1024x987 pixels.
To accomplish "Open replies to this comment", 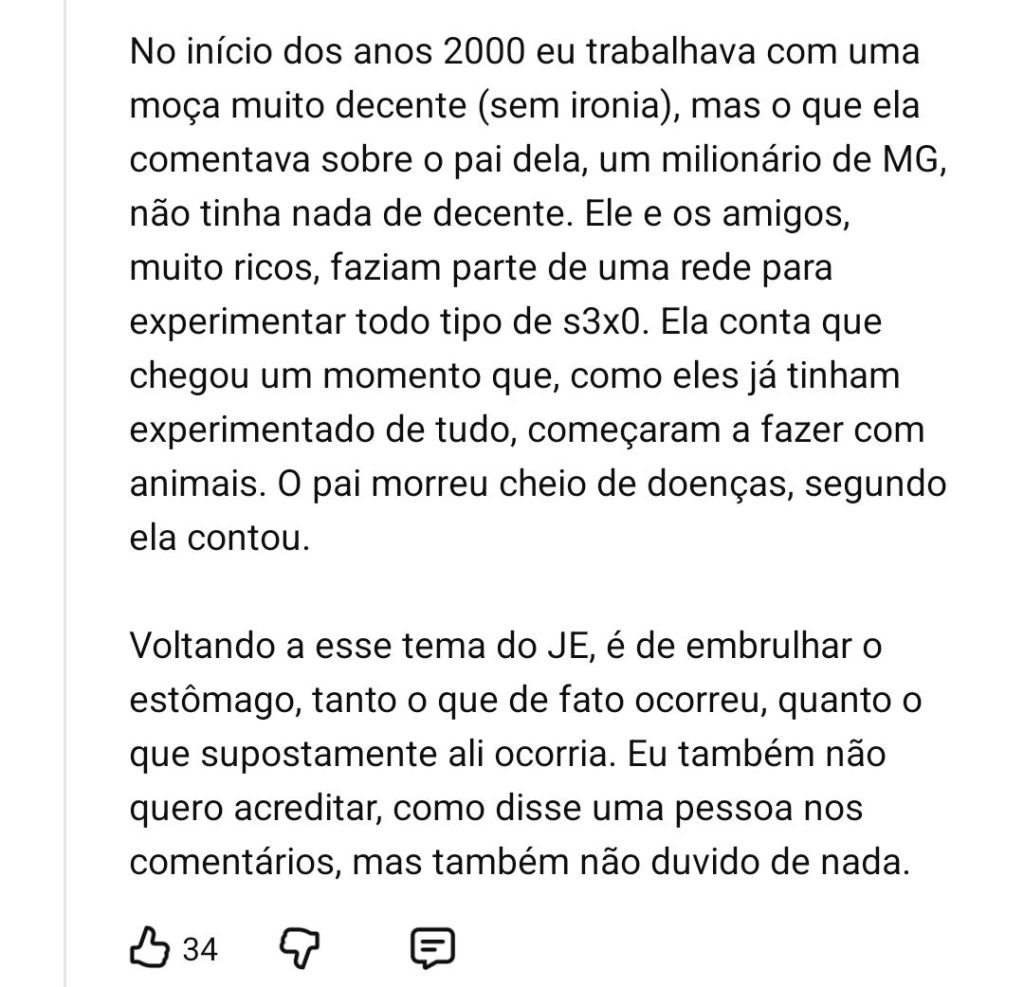I will tap(433, 947).
